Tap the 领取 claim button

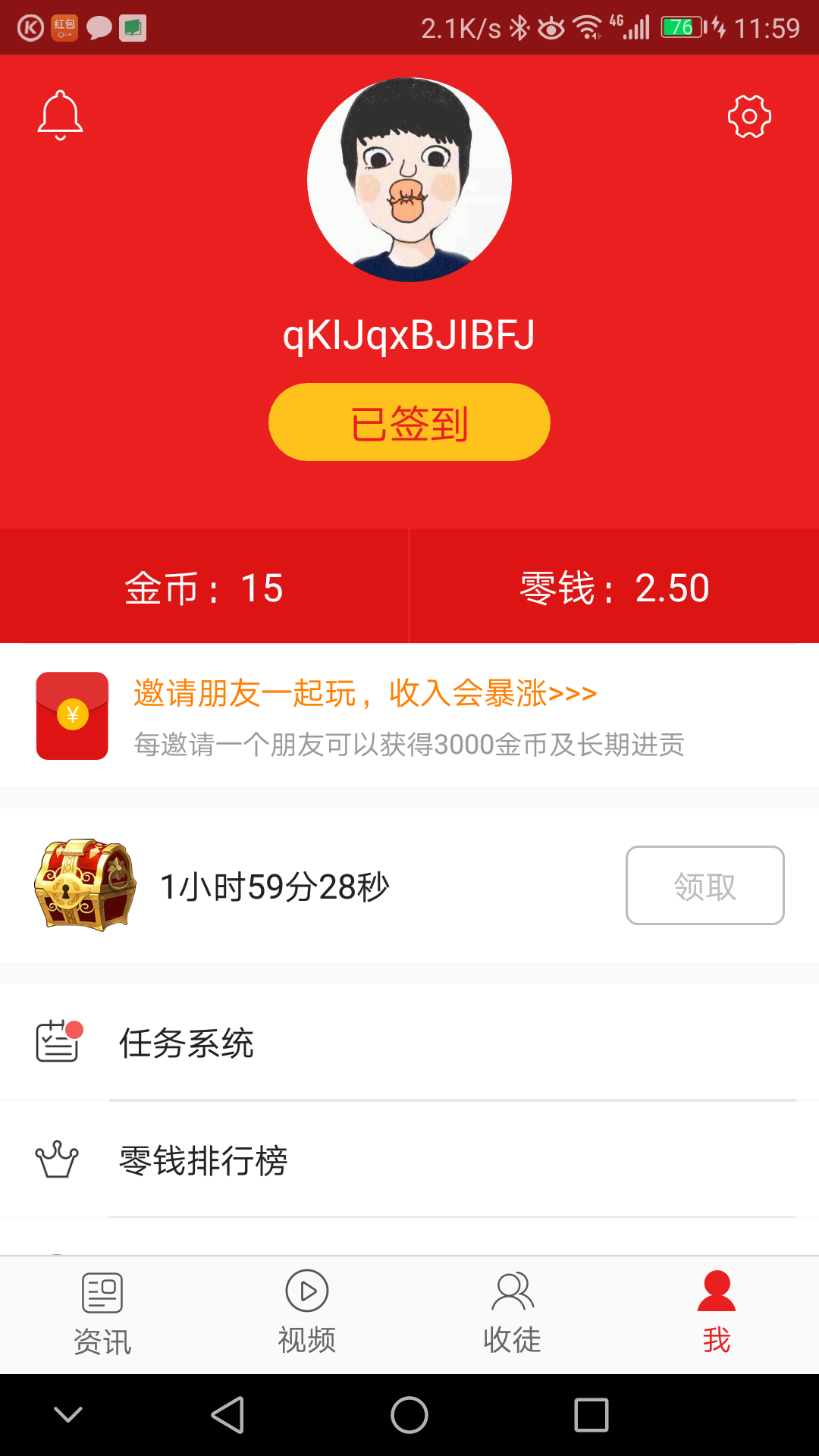[x=704, y=885]
